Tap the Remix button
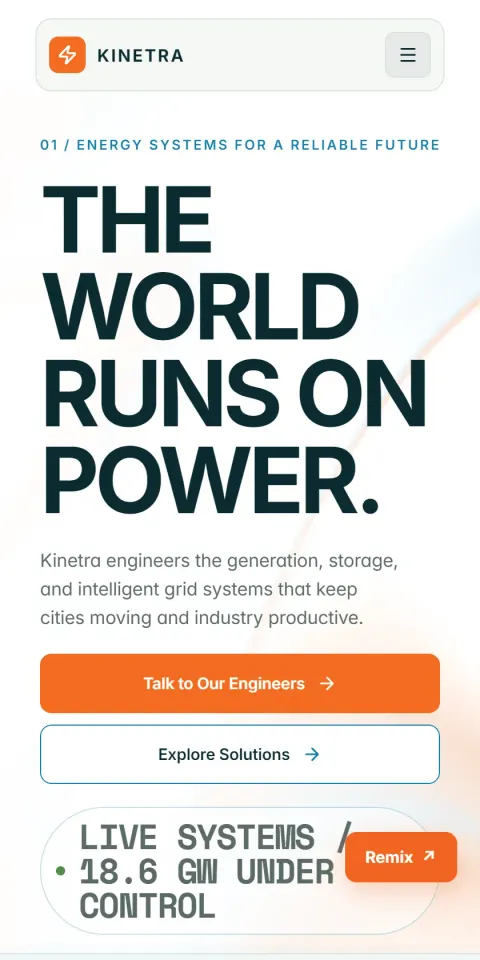This screenshot has width=480, height=960. click(x=401, y=857)
